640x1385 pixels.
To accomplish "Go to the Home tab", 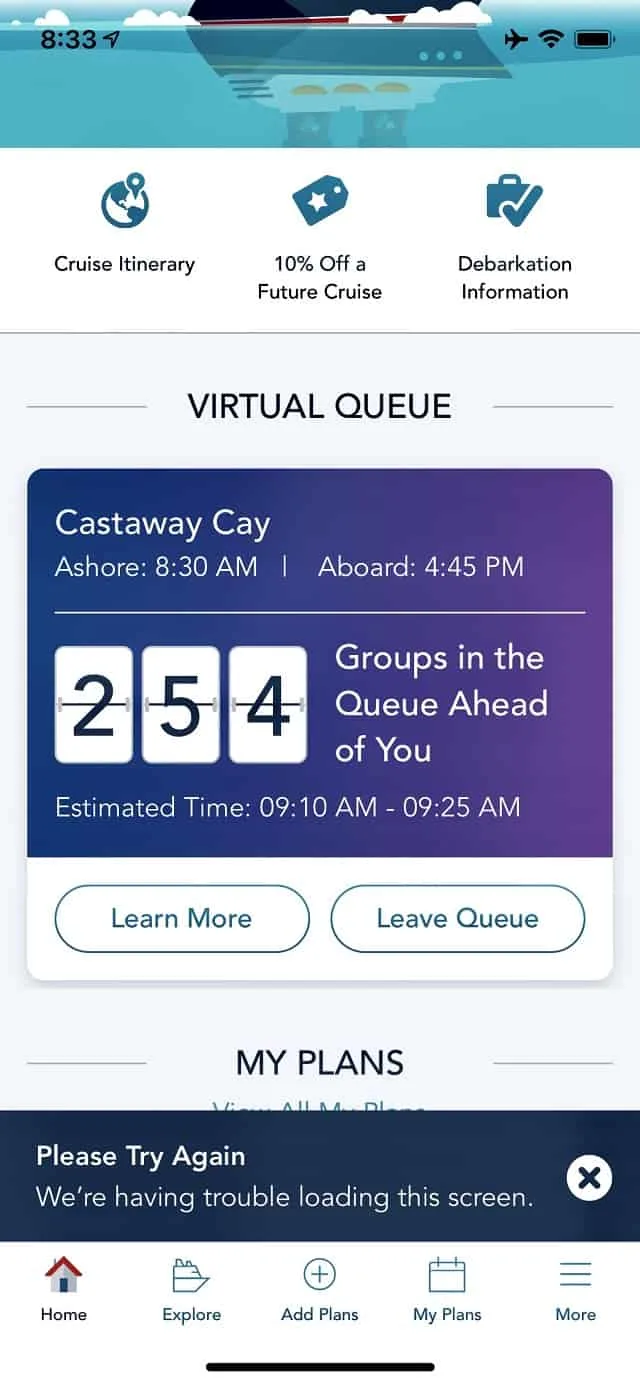I will point(64,1290).
